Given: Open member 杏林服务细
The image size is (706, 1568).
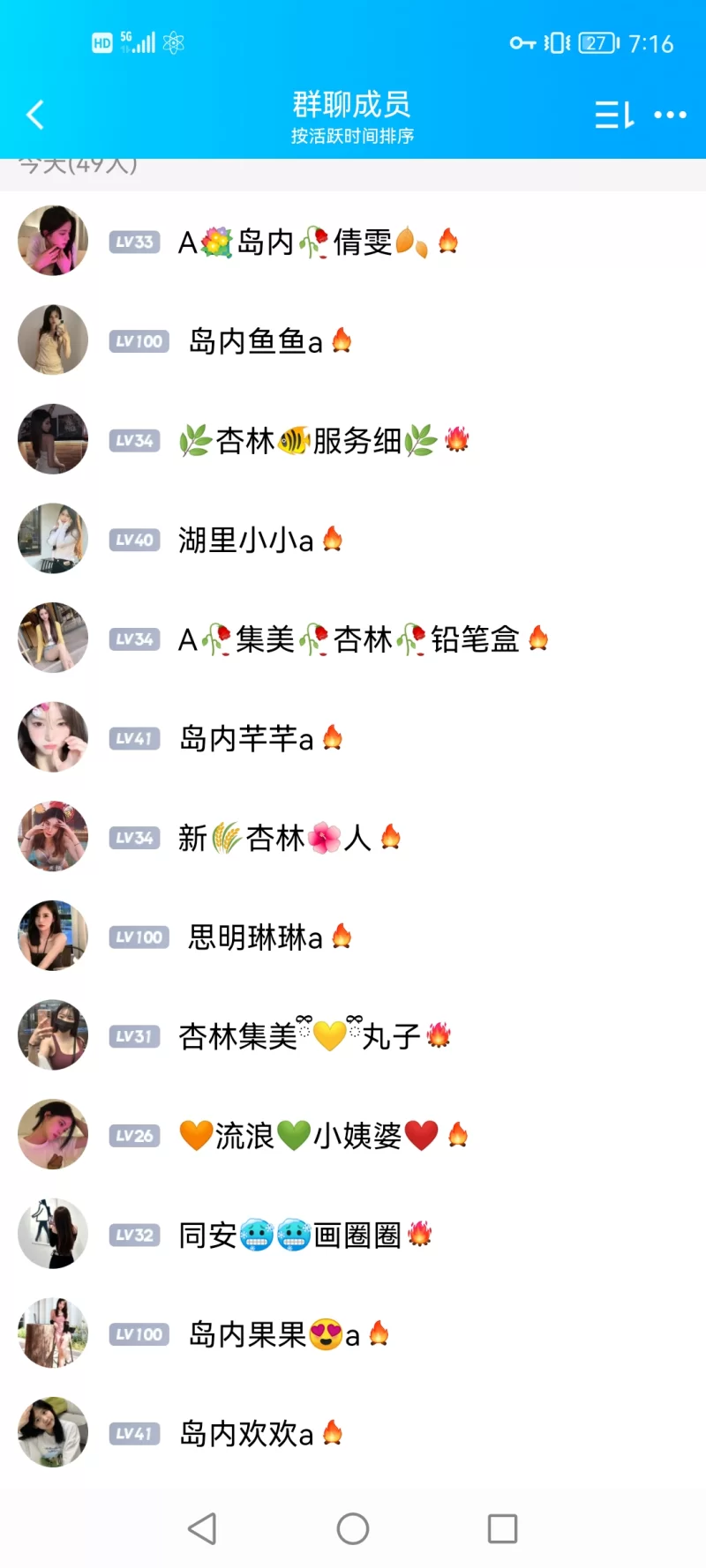Looking at the screenshot, I should pyautogui.click(x=309, y=440).
